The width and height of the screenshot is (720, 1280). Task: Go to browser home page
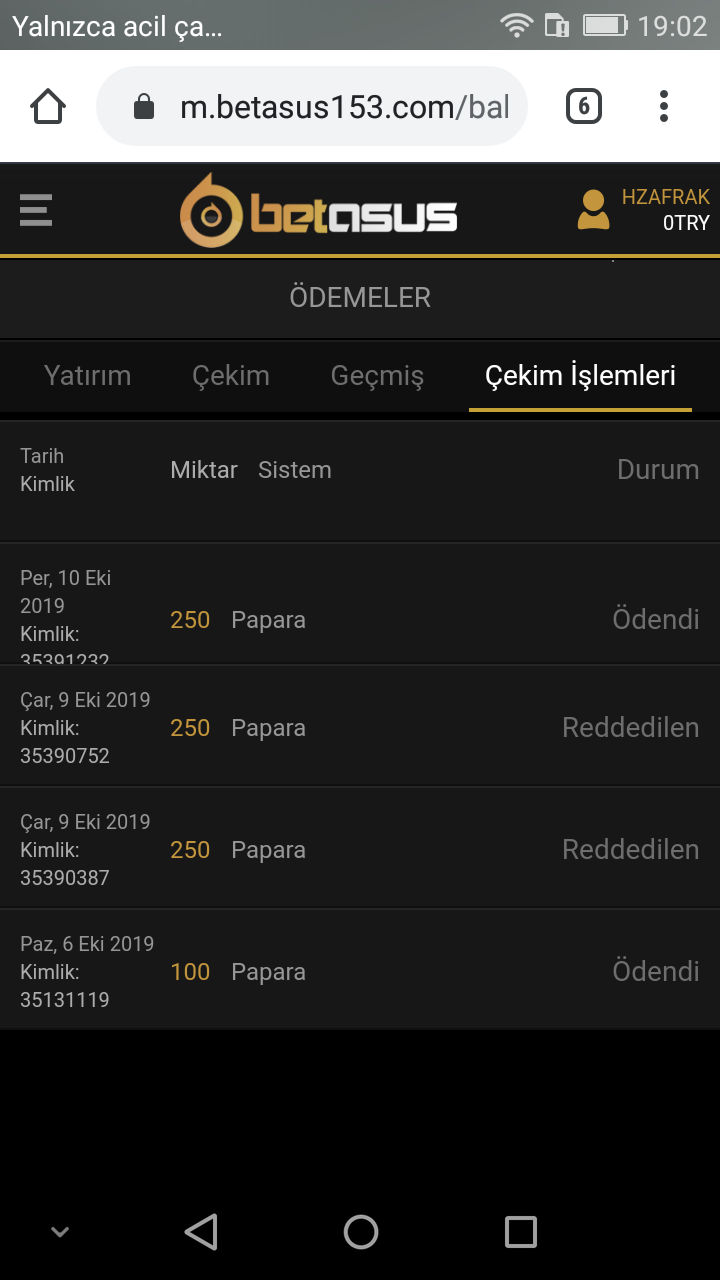click(48, 106)
